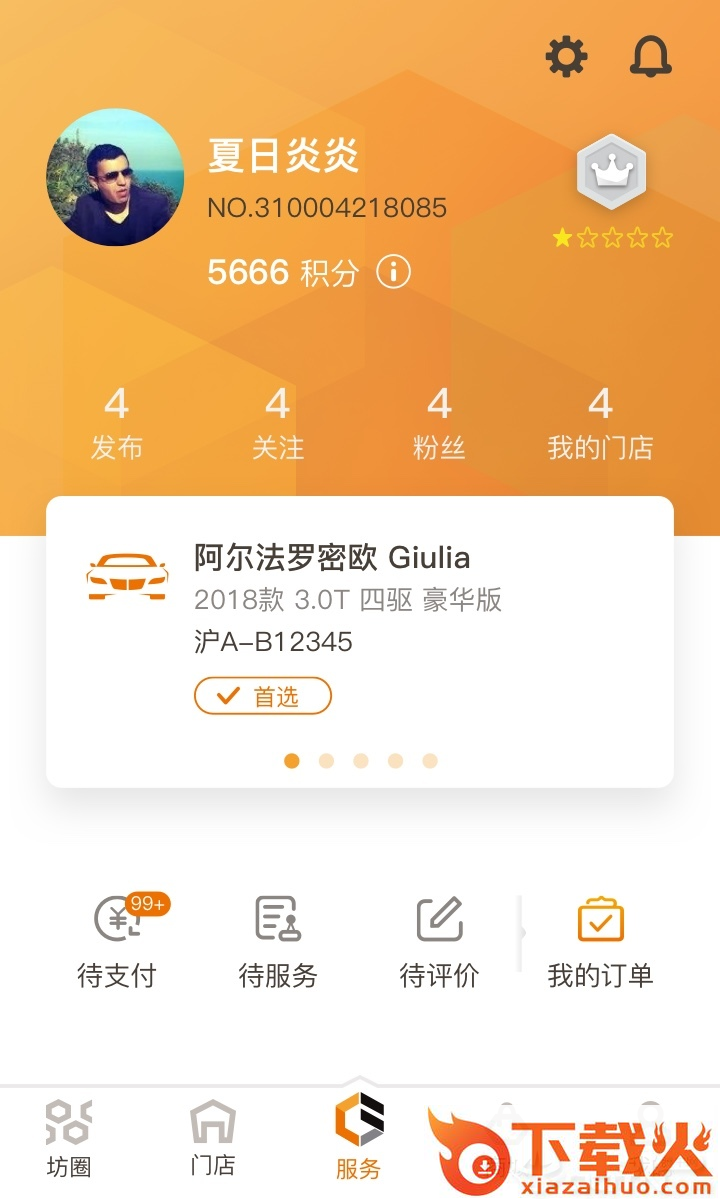The height and width of the screenshot is (1200, 720).
Task: Open 我的门店 my stores
Action: pos(601,420)
